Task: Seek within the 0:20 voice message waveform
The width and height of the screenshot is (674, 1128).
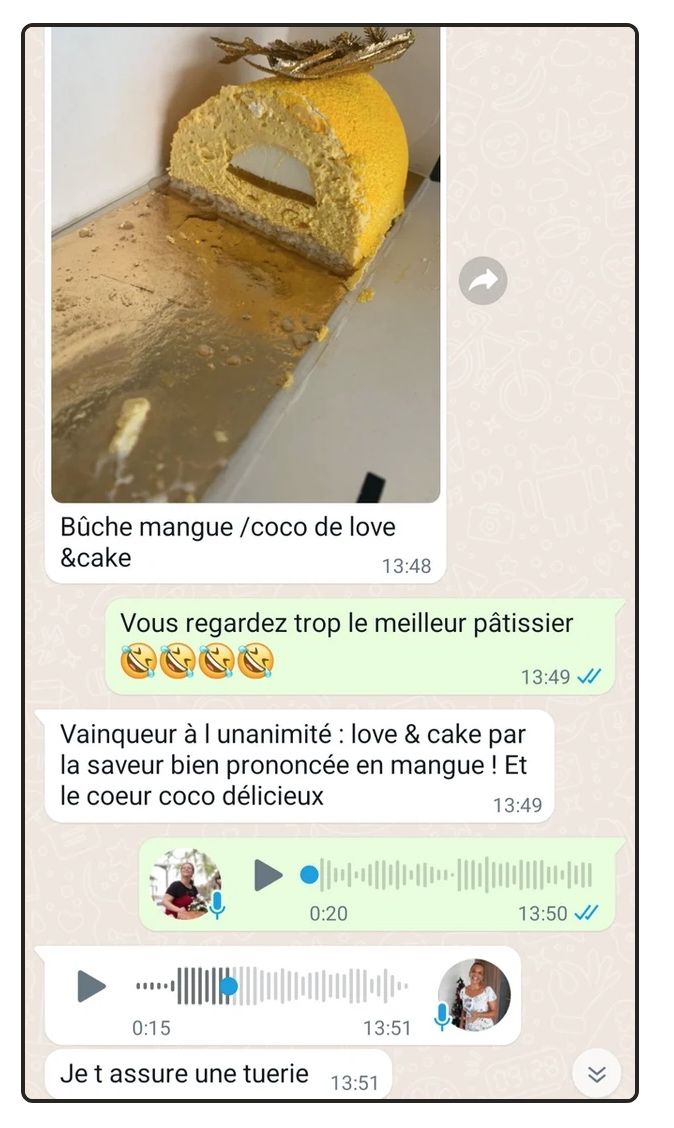Action: tap(450, 875)
